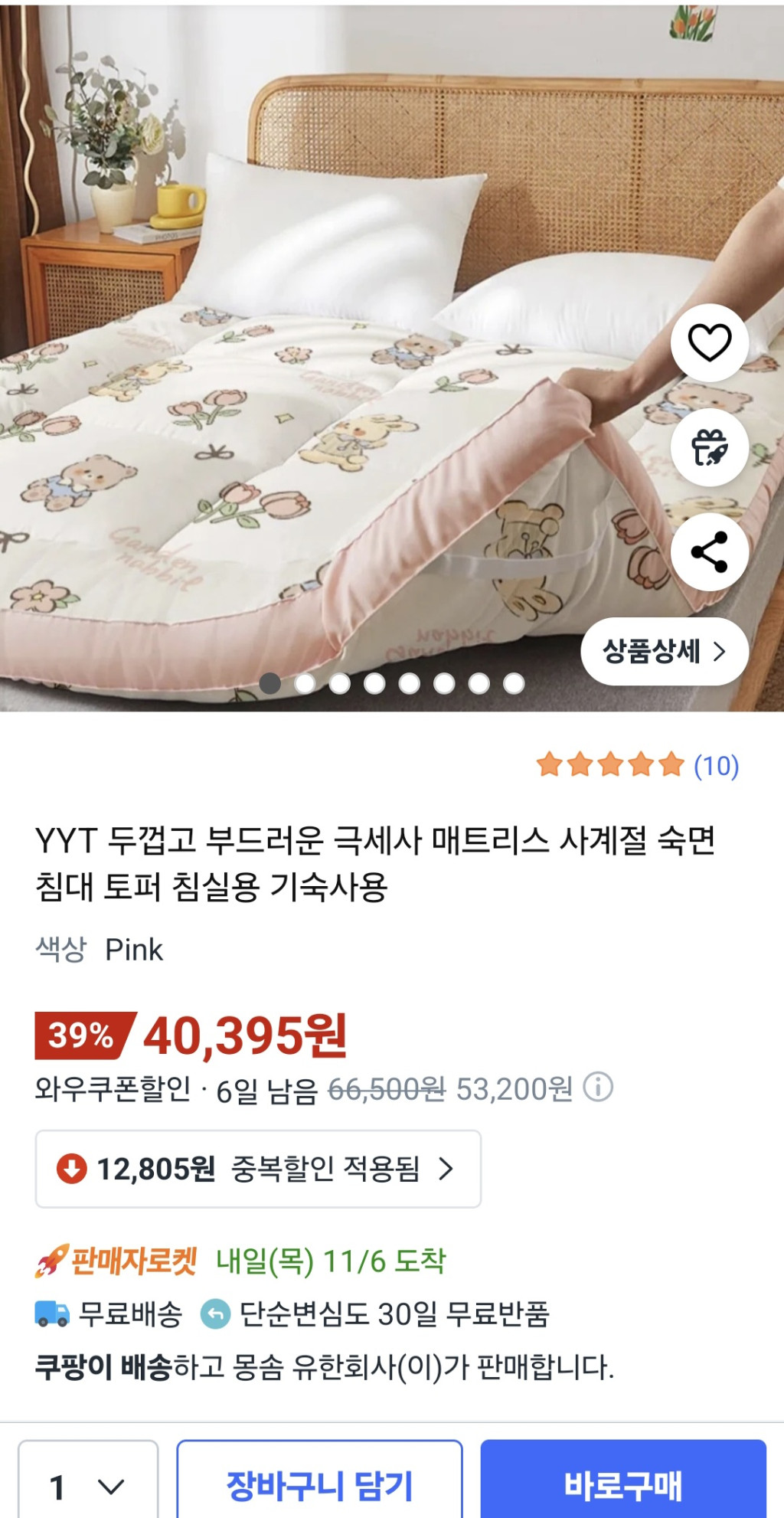
Task: Open 상품상세 product details
Action: [664, 652]
